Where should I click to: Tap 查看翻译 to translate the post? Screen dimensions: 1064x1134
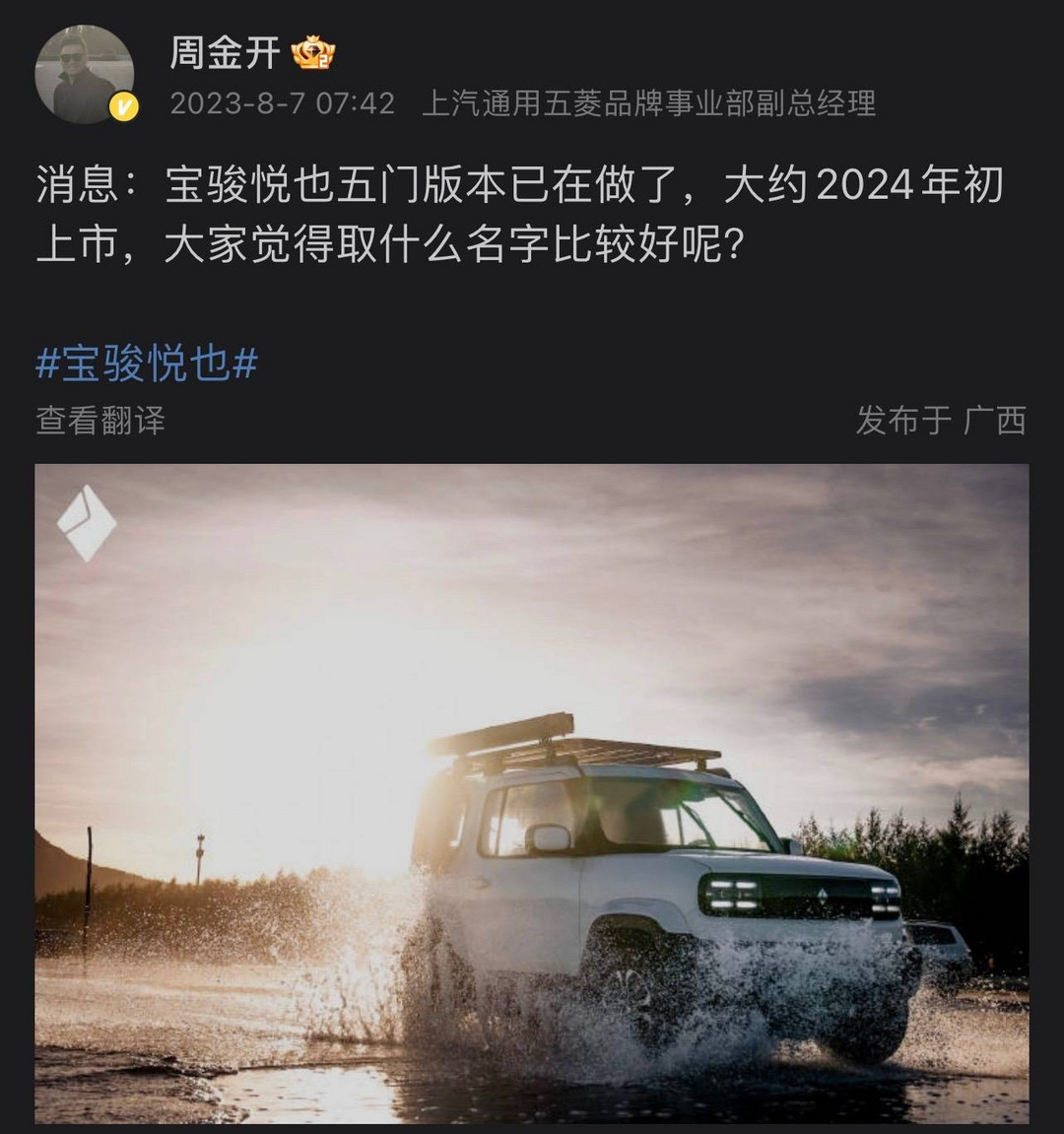click(x=100, y=421)
